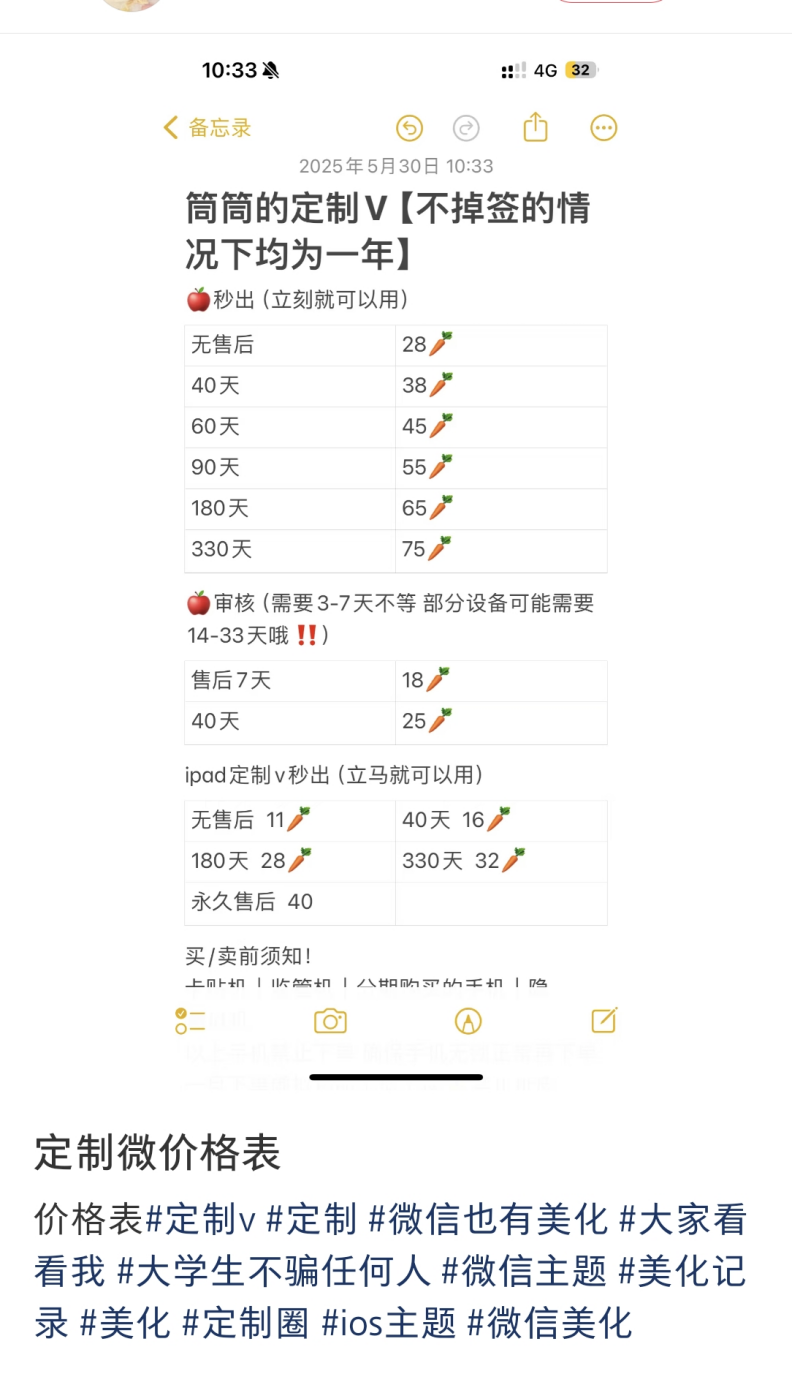This screenshot has width=792, height=1374.
Task: Select the markup pen icon
Action: point(467,1021)
